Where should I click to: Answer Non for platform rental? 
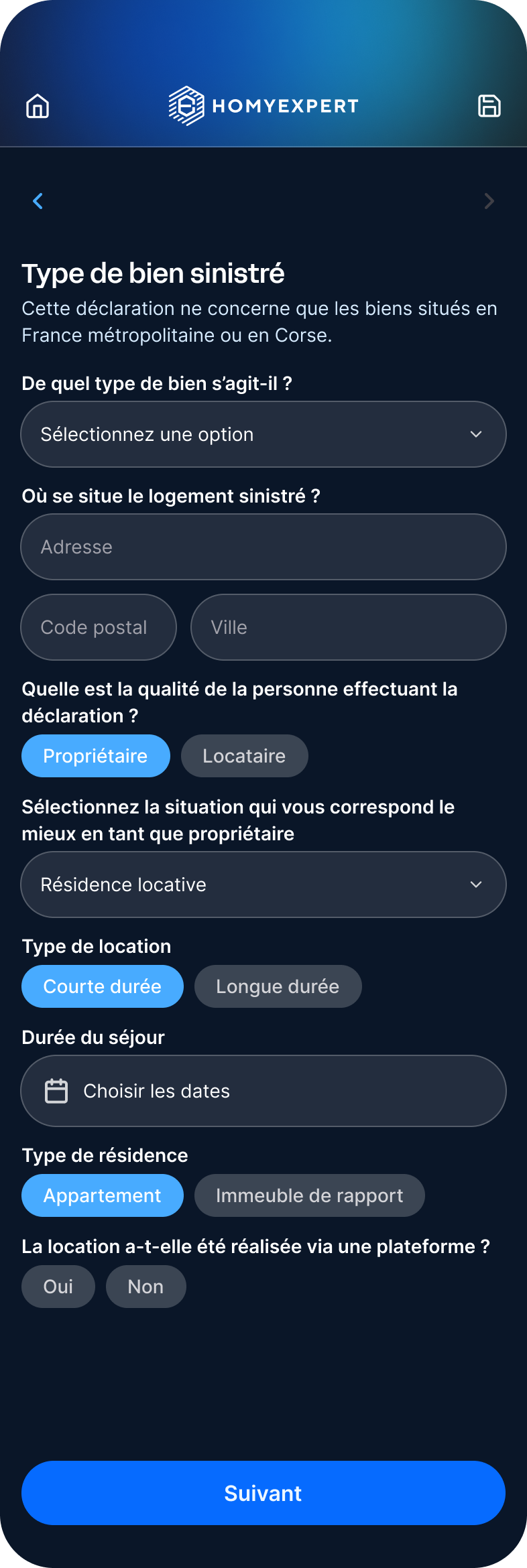pyautogui.click(x=146, y=1287)
